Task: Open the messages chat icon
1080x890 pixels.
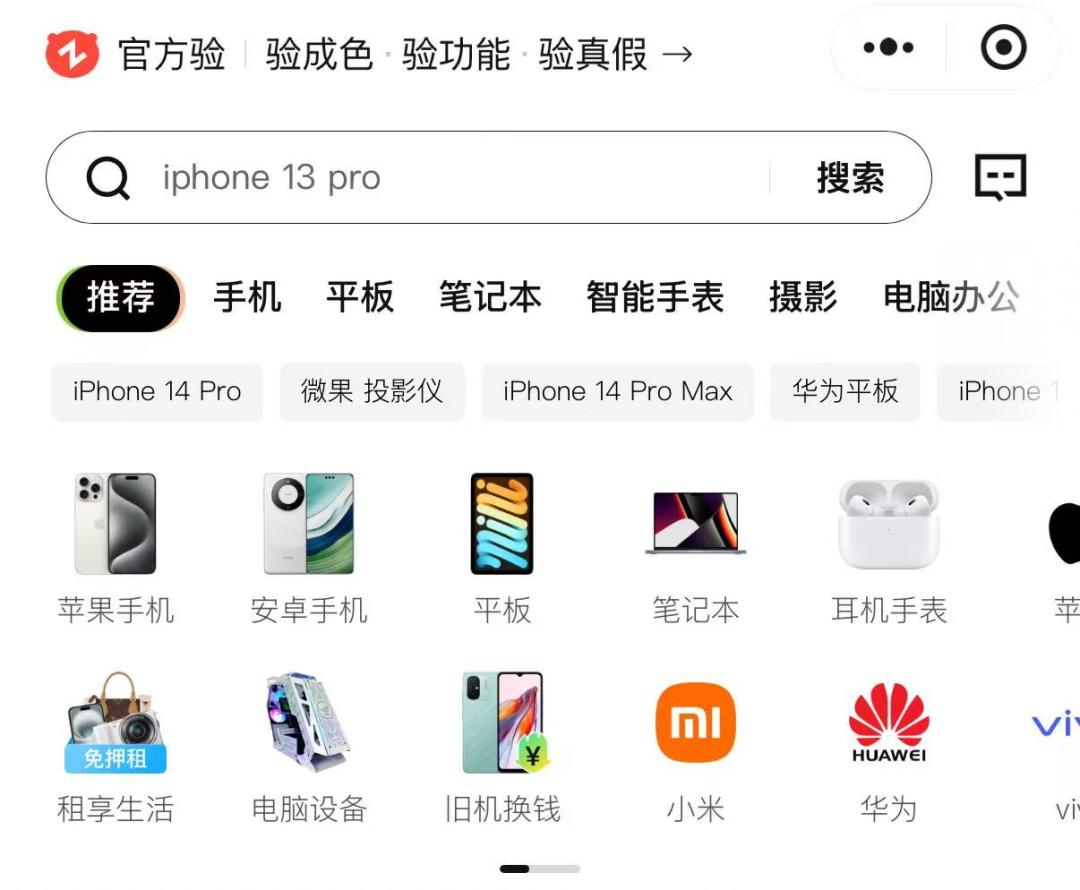Action: (1001, 178)
